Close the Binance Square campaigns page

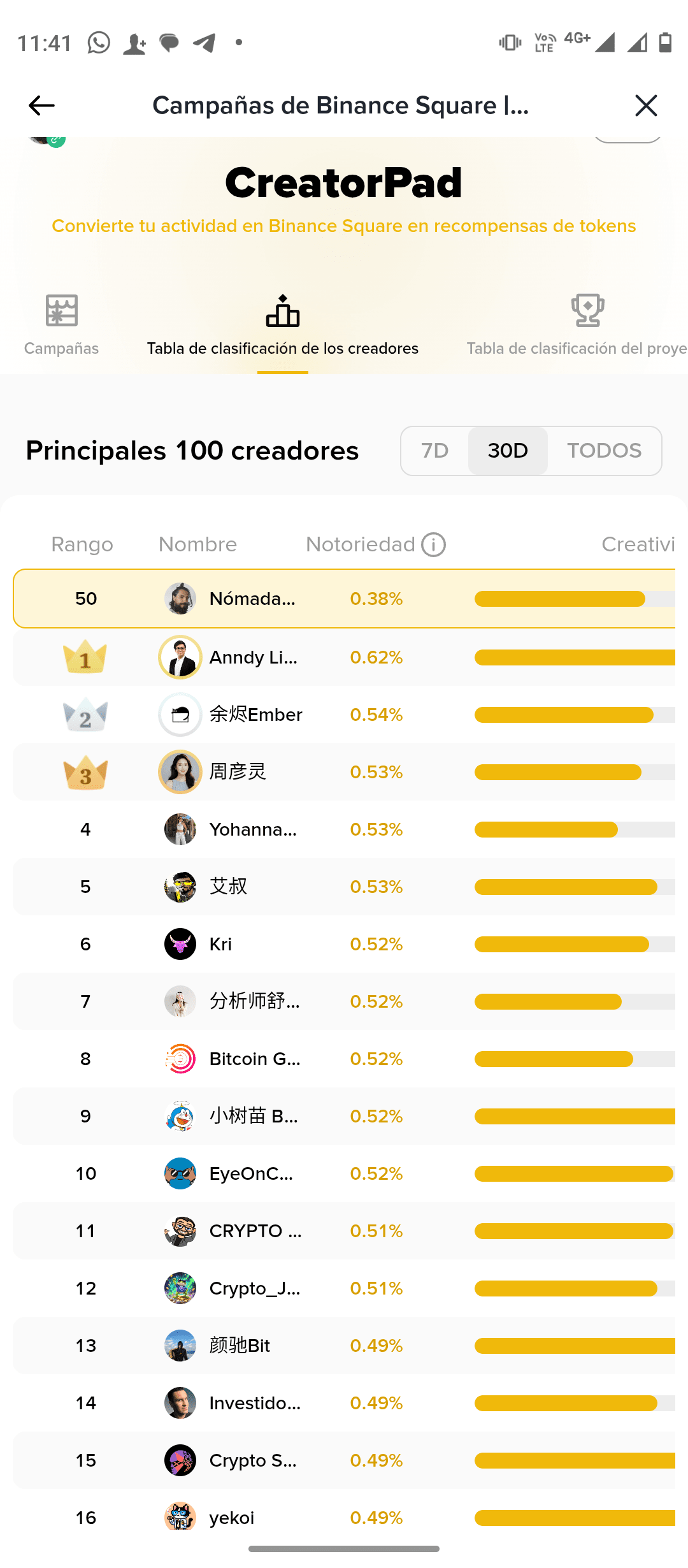(x=646, y=105)
